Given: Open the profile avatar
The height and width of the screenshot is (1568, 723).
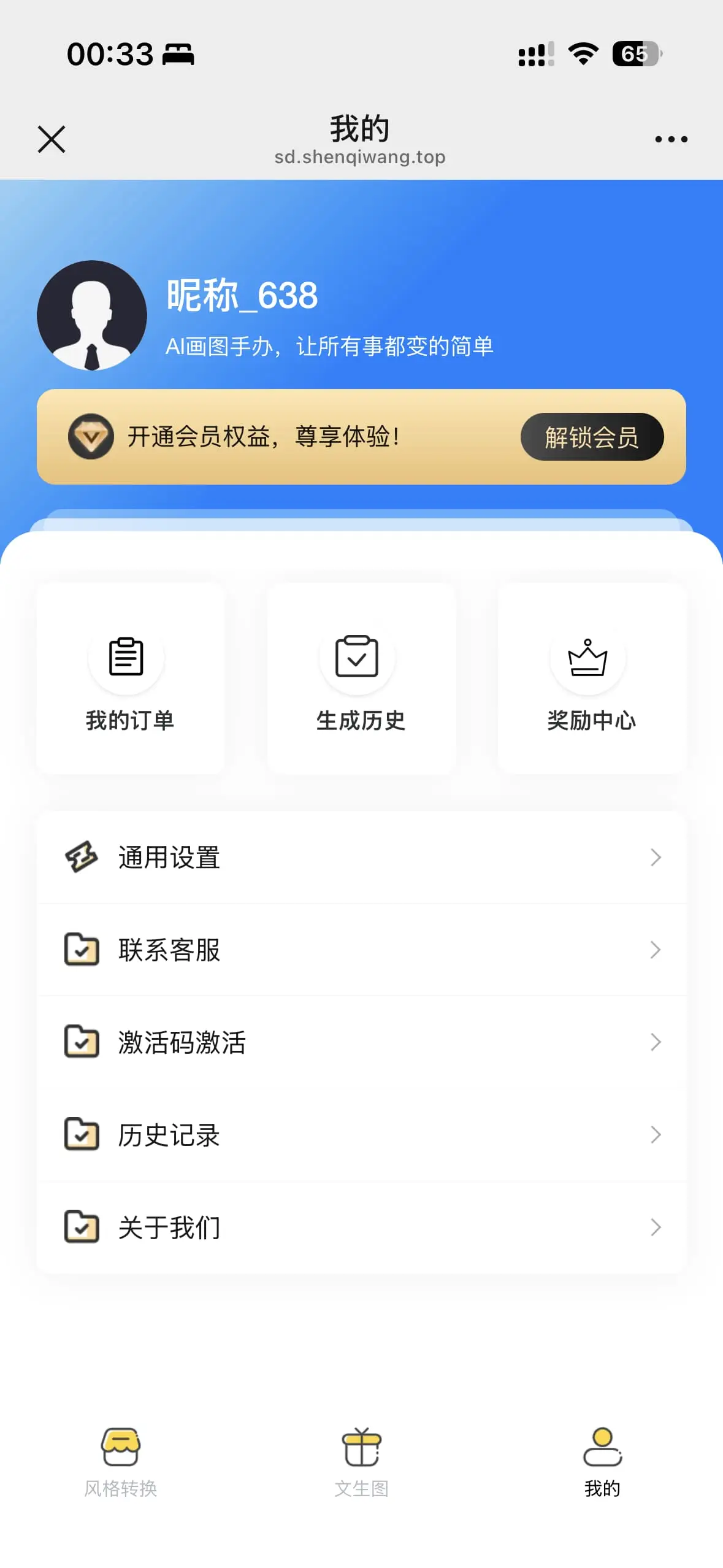Looking at the screenshot, I should click(x=92, y=315).
